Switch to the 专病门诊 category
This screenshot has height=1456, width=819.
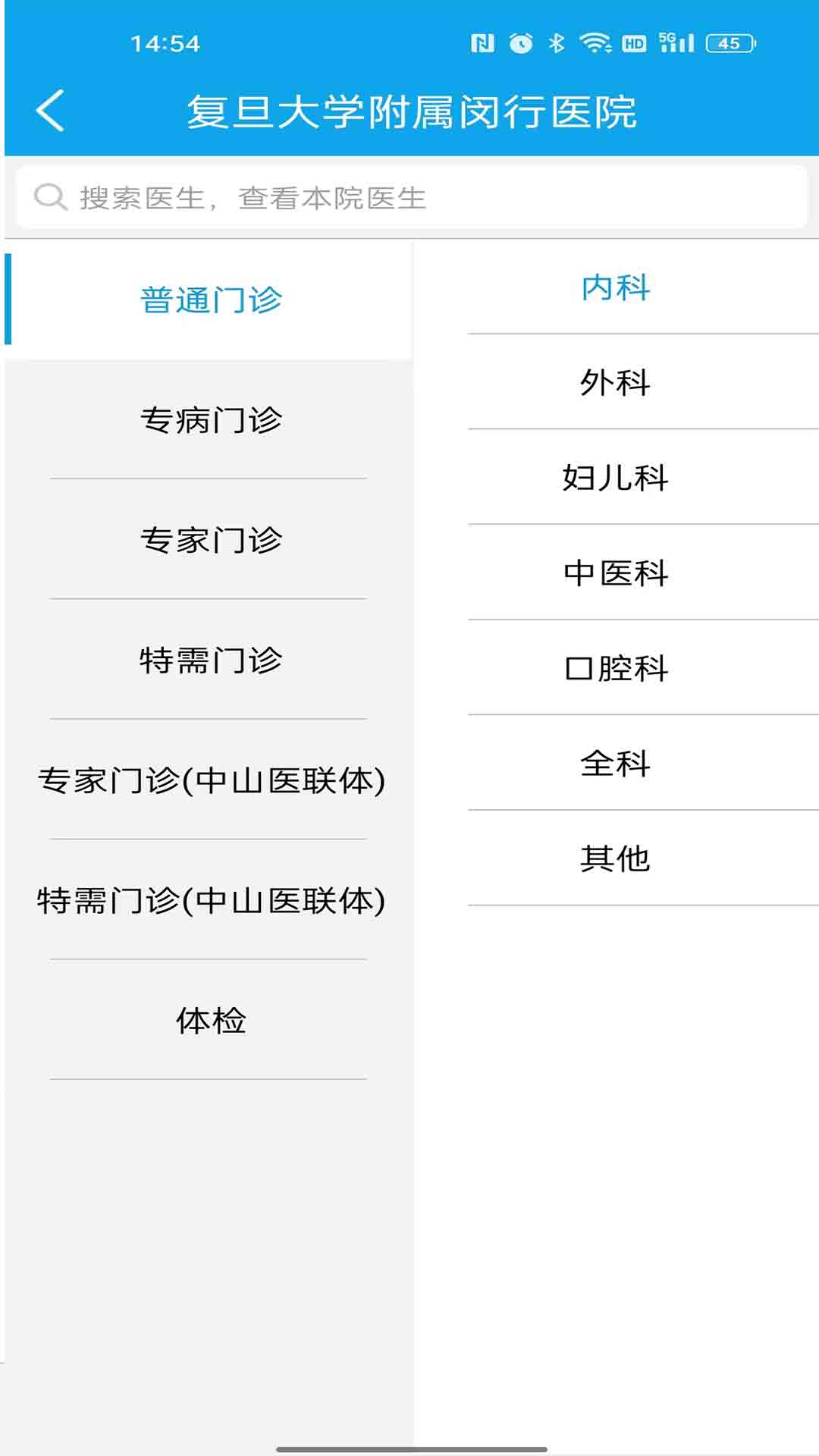pyautogui.click(x=211, y=419)
